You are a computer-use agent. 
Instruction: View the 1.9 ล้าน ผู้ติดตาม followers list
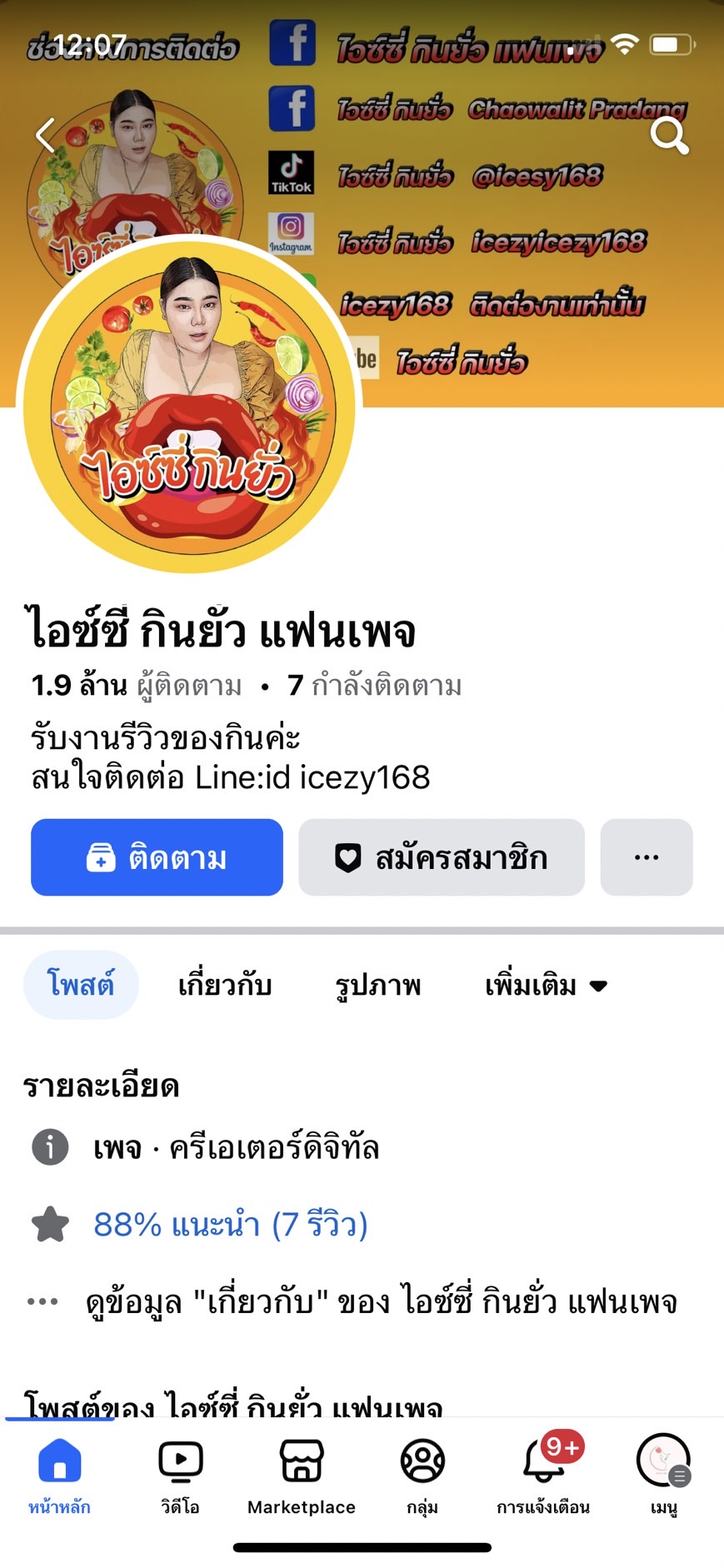137,686
